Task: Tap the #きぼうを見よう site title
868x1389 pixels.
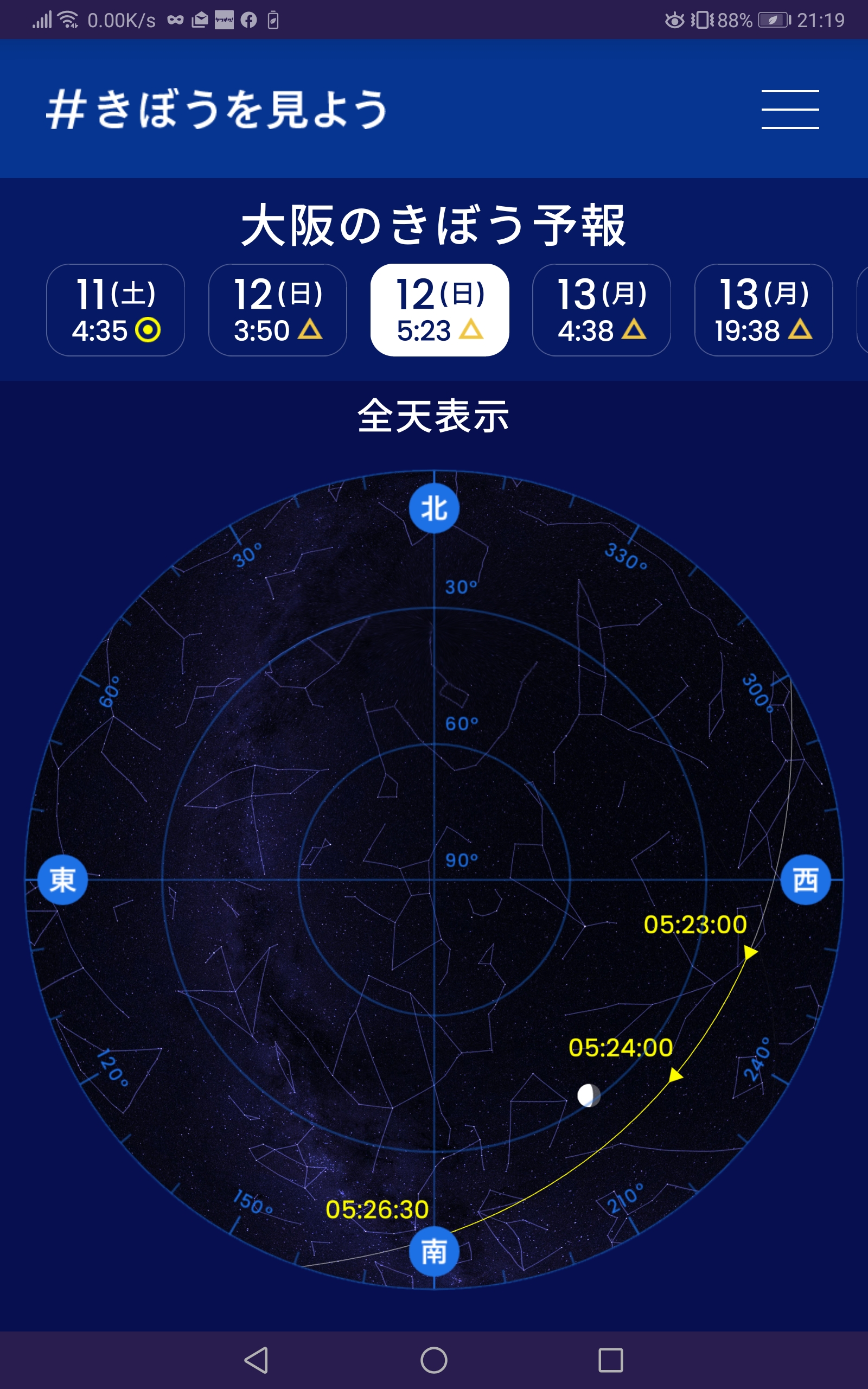Action: click(x=217, y=109)
